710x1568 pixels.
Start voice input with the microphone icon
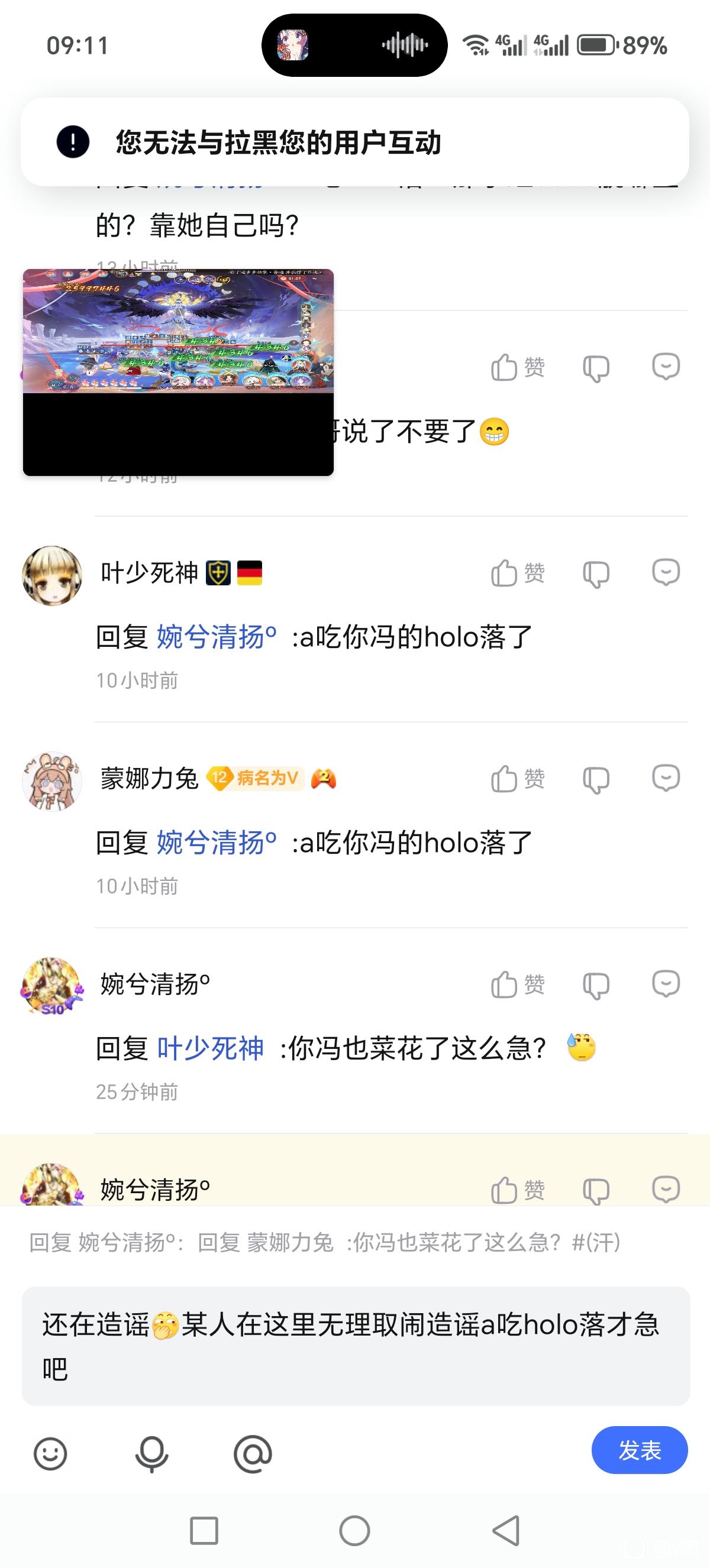[x=151, y=1453]
